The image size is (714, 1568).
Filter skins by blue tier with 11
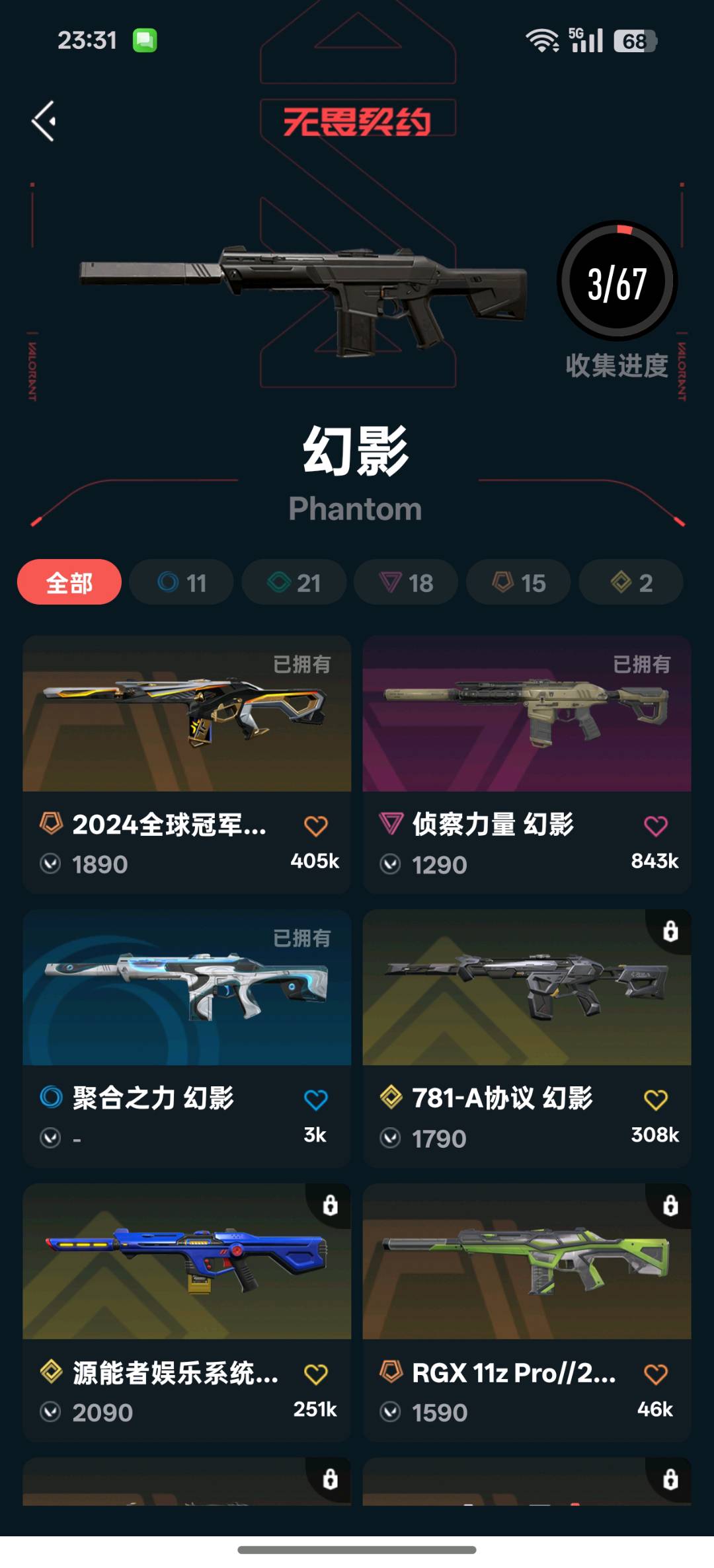click(182, 582)
